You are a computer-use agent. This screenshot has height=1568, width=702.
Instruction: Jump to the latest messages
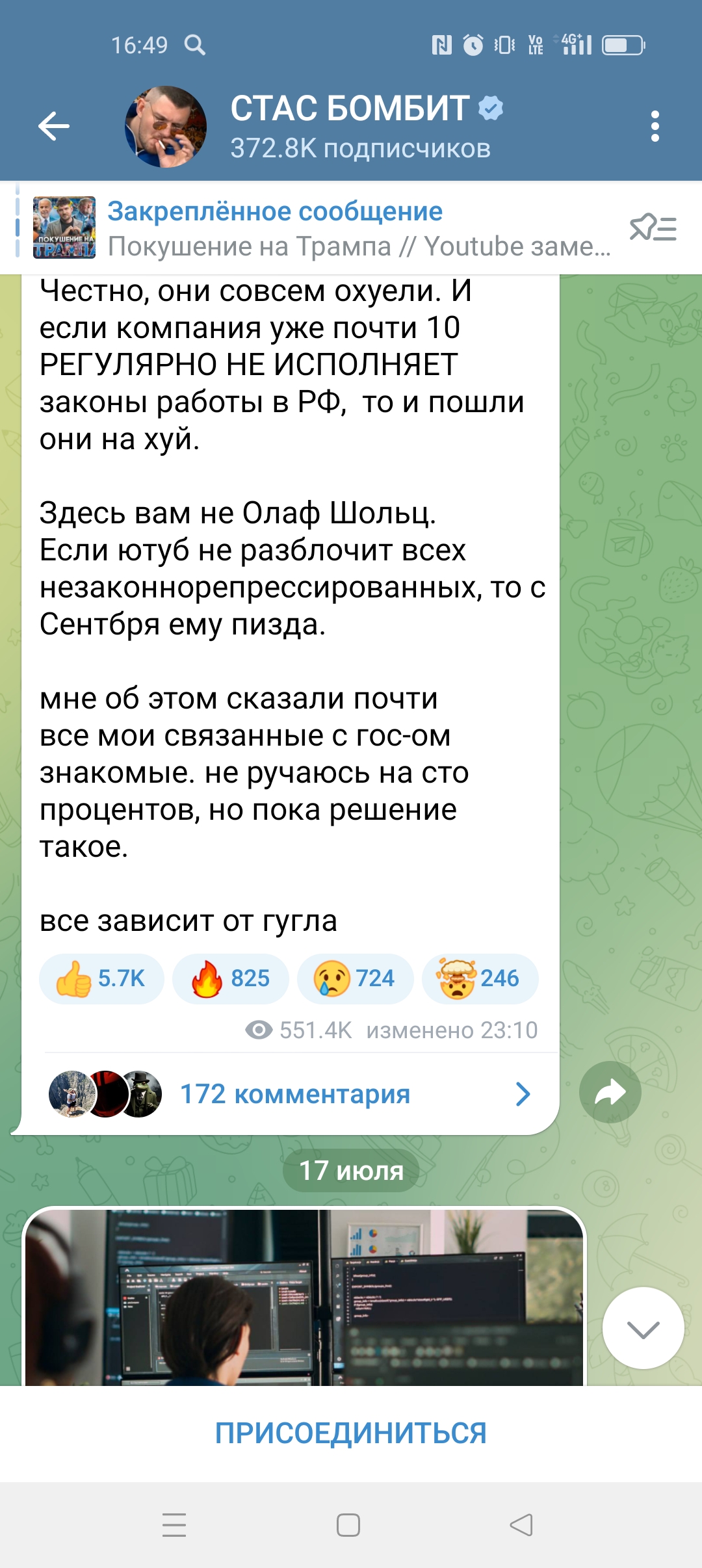pos(643,1328)
